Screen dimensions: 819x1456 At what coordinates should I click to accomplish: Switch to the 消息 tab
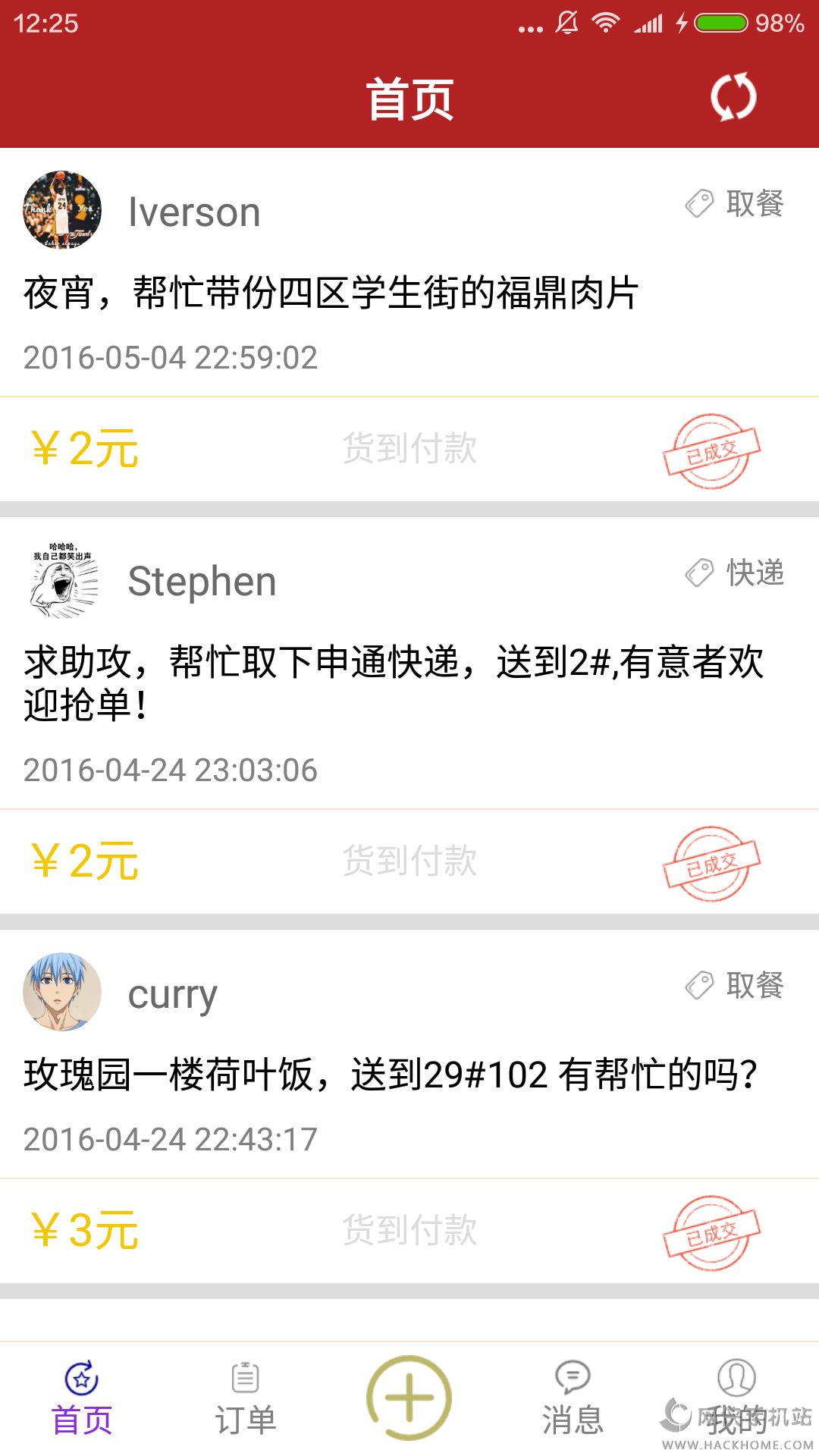point(573,1399)
